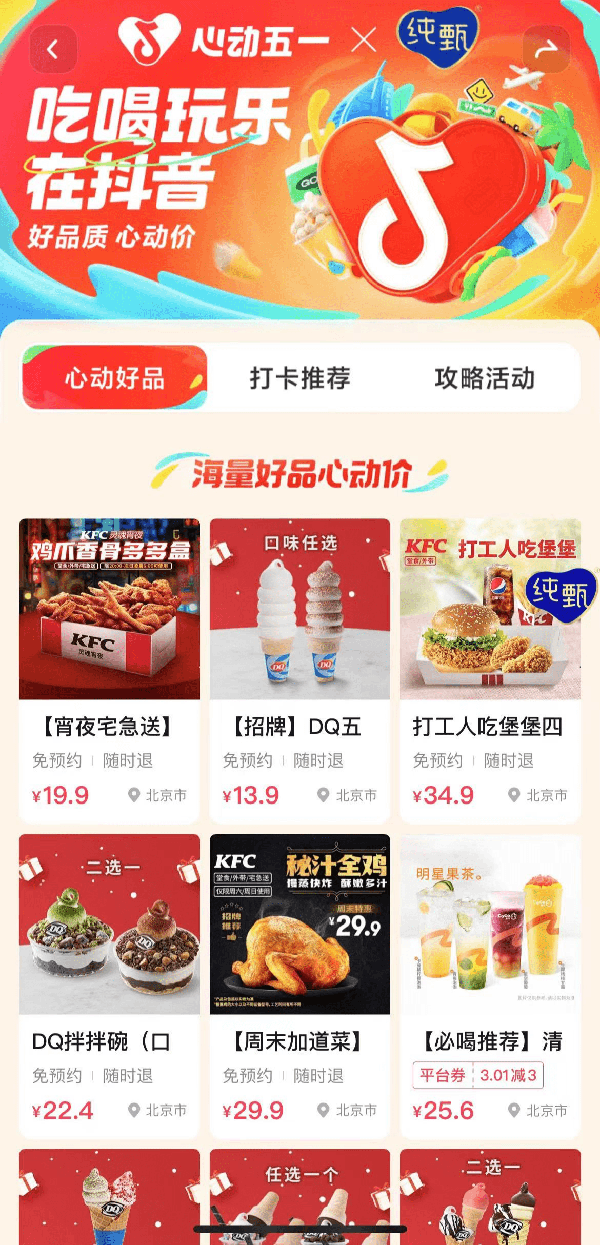Share this page via the arrow icon
This screenshot has width=600, height=1245.
[x=546, y=49]
